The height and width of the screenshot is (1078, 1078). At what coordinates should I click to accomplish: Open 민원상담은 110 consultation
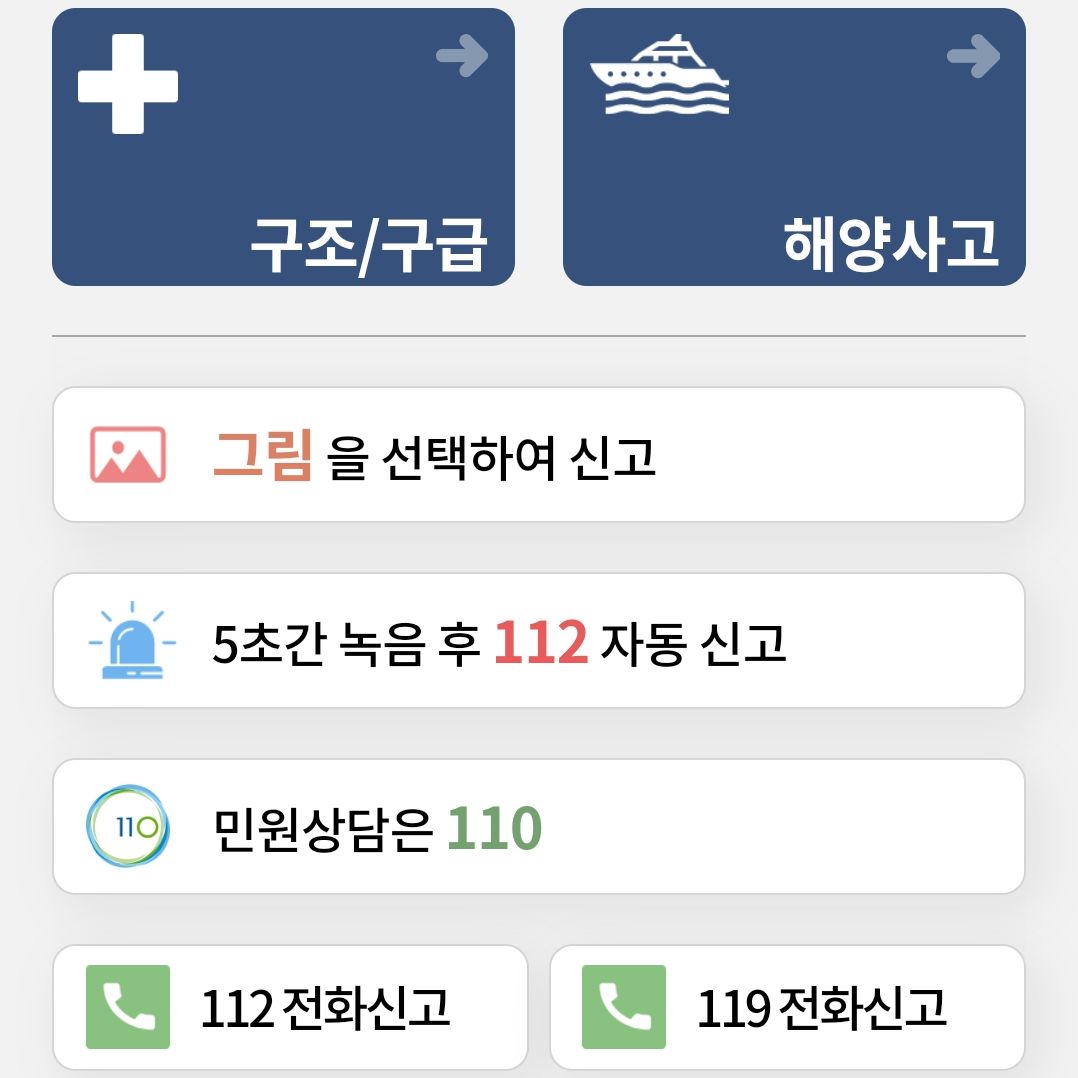(x=538, y=827)
